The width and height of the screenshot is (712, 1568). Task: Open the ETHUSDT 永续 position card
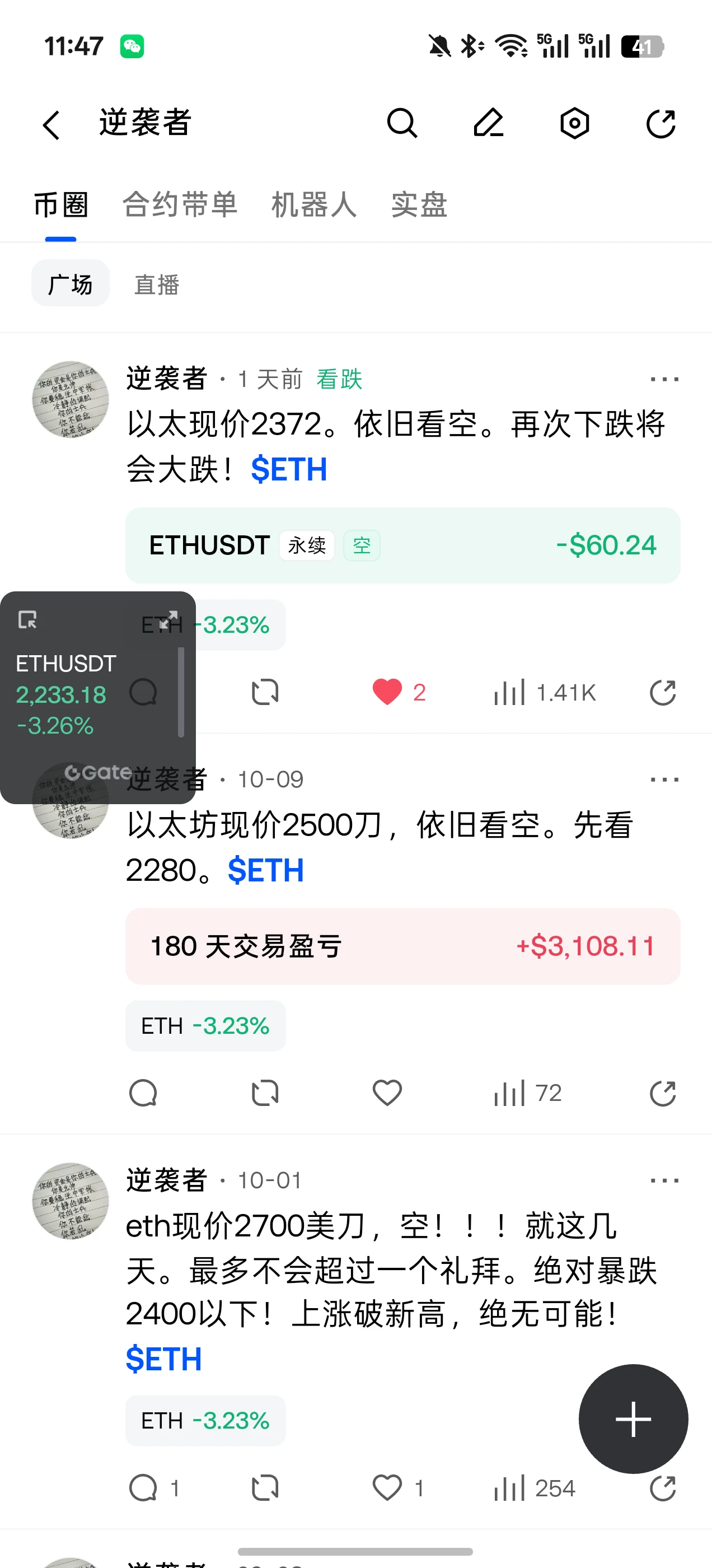coord(402,545)
